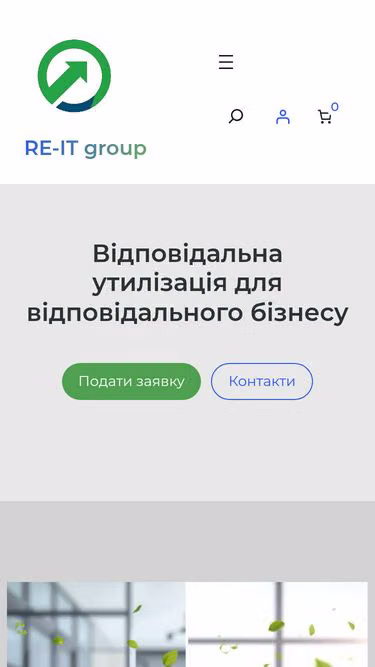Open the Контакти button
The image size is (375, 667).
tap(262, 381)
